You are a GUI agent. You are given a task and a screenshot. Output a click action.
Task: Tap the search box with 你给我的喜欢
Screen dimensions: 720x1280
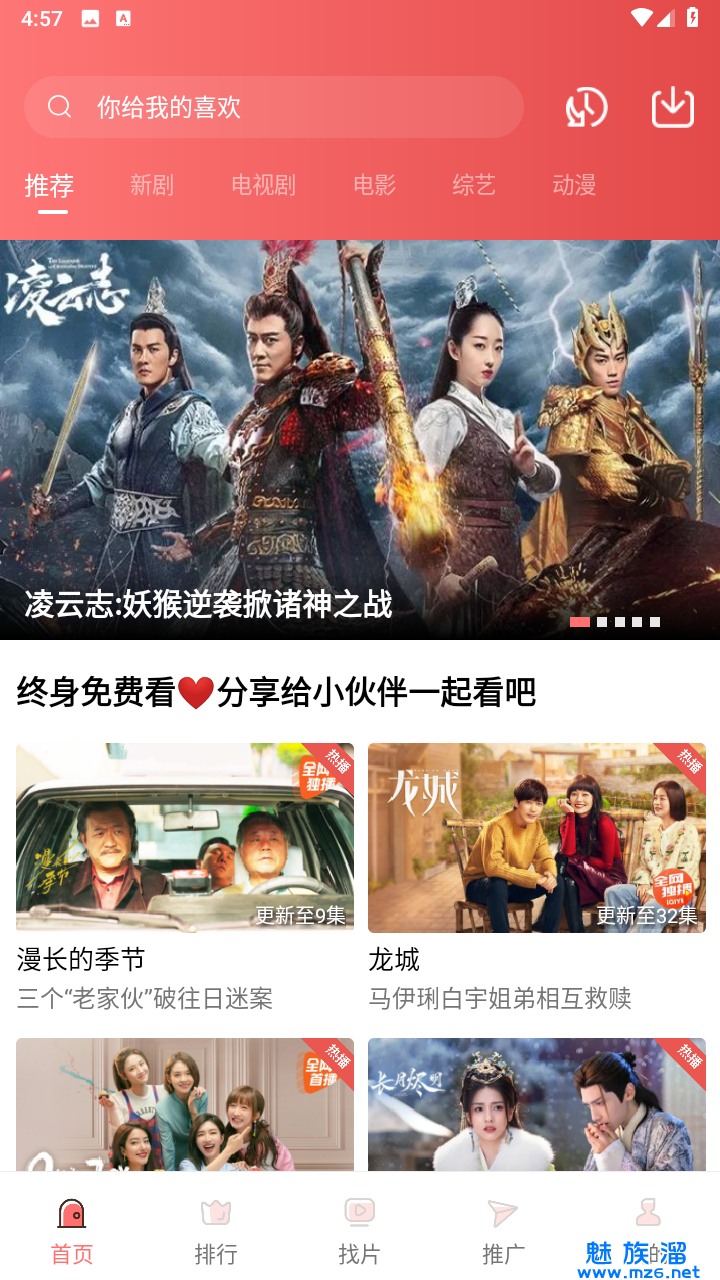[273, 107]
